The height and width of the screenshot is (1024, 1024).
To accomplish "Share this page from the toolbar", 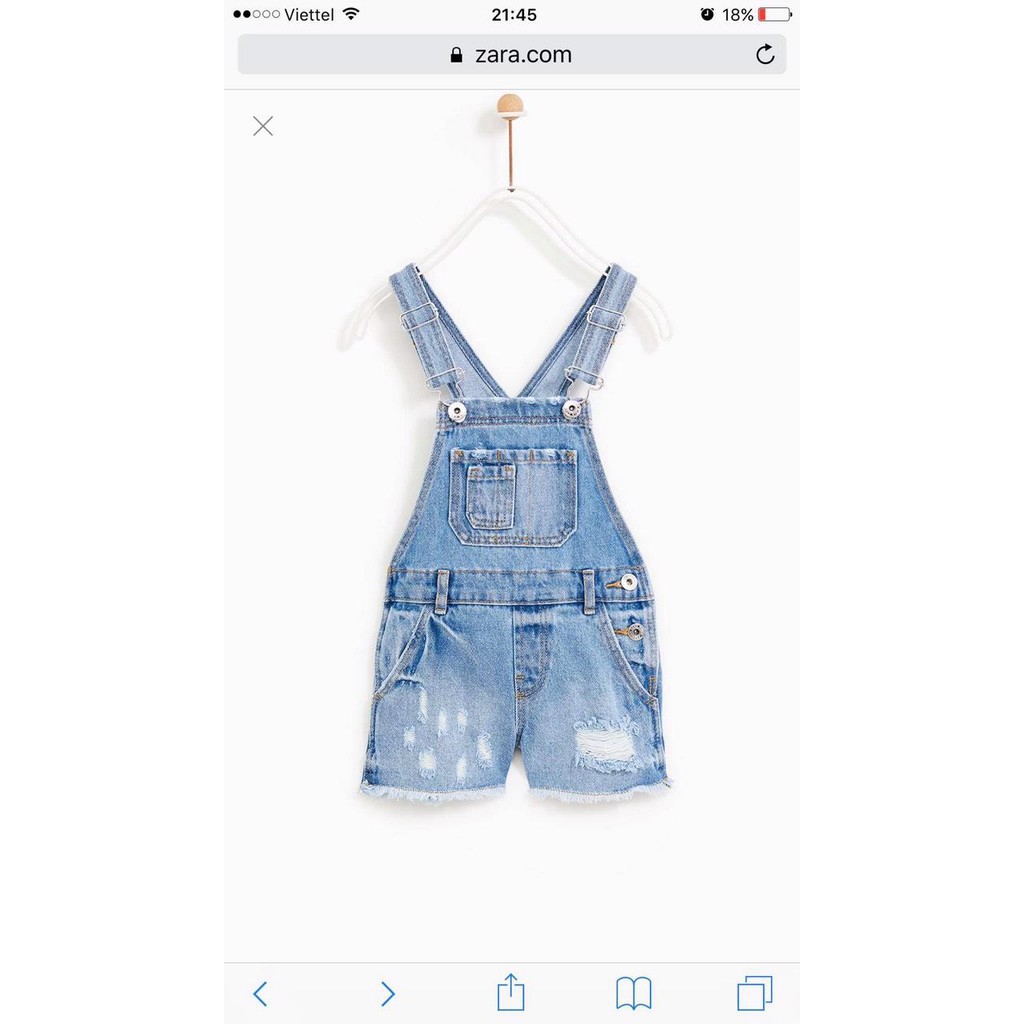I will click(511, 992).
